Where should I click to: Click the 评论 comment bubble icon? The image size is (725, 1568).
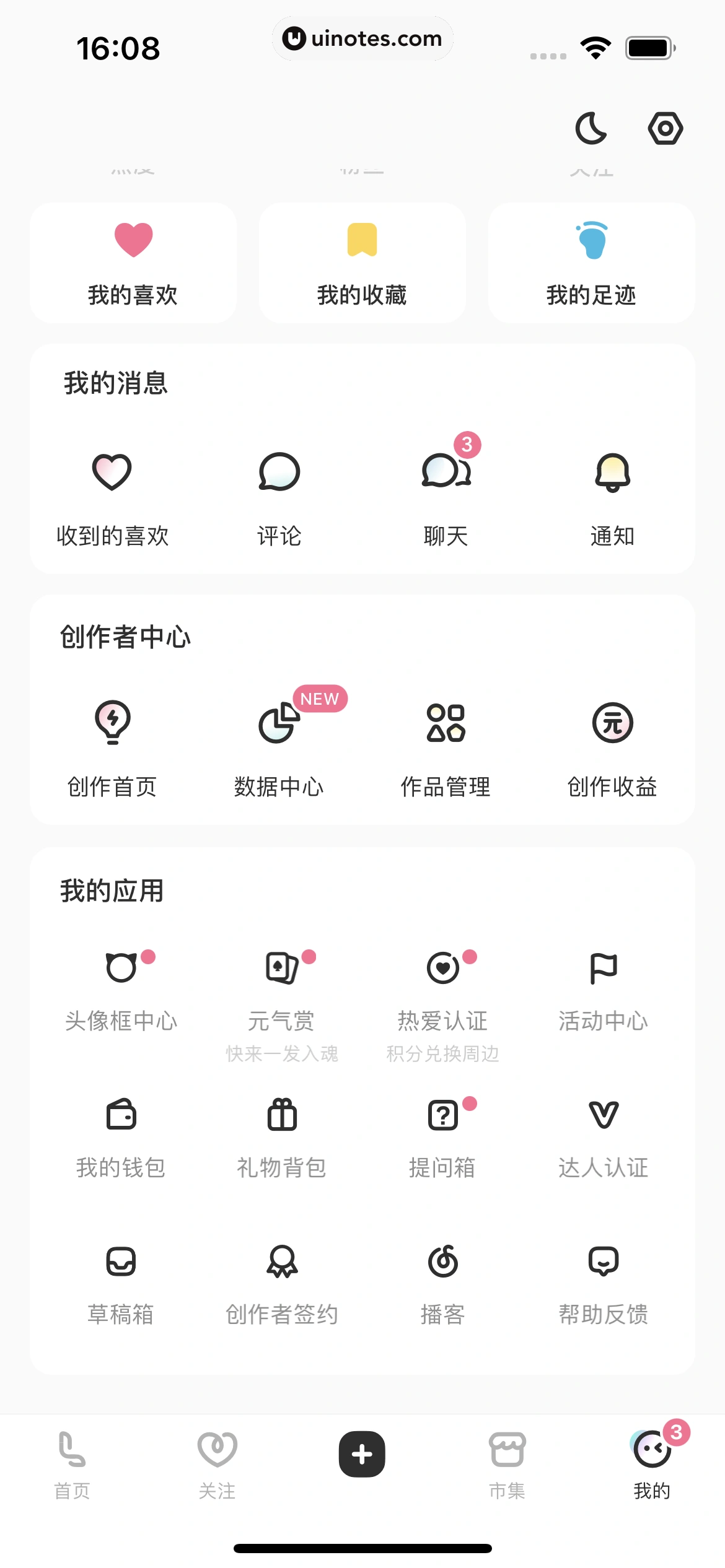pyautogui.click(x=278, y=472)
